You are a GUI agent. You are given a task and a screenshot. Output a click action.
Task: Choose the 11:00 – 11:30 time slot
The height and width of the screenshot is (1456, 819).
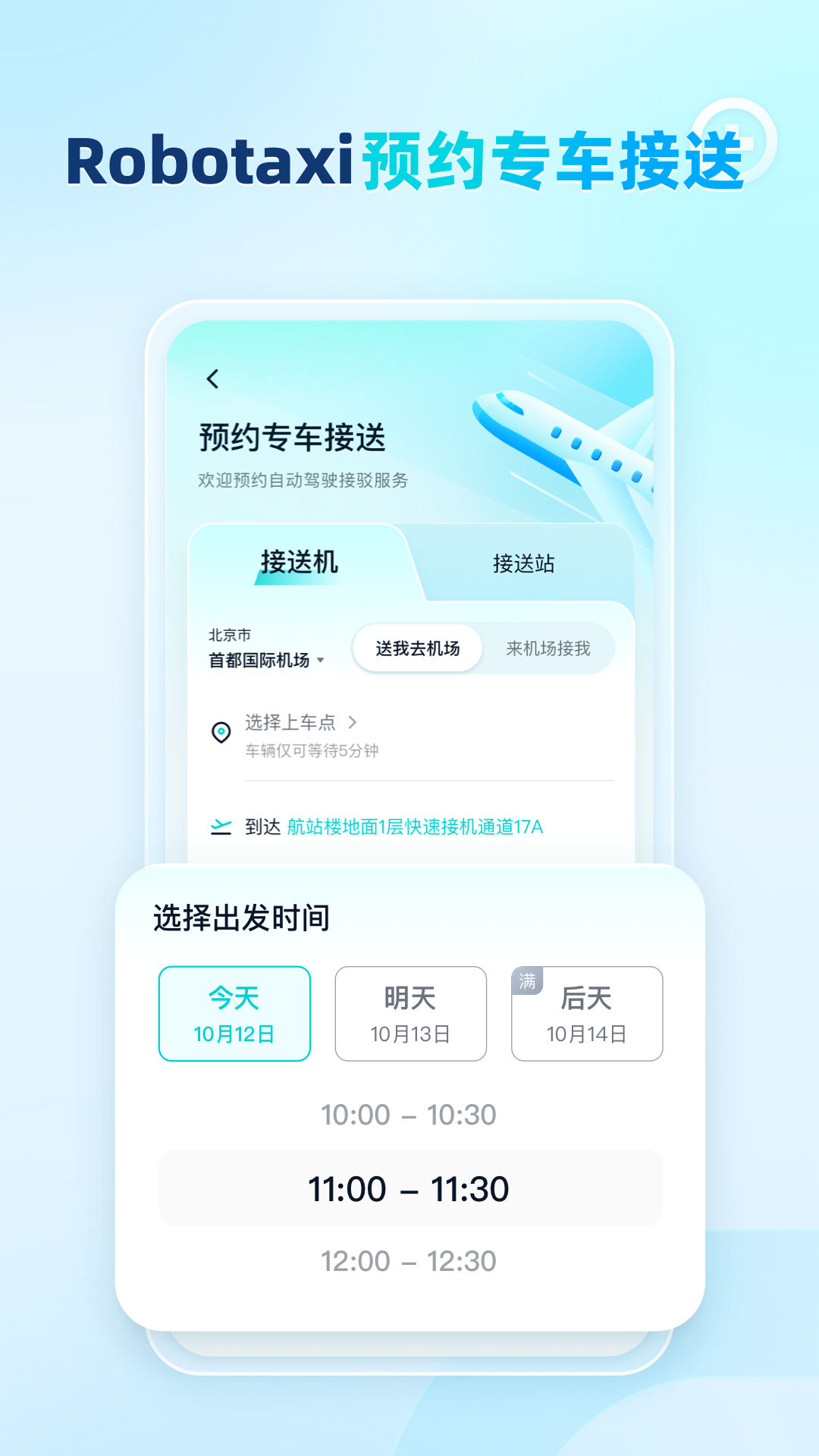pyautogui.click(x=409, y=1188)
